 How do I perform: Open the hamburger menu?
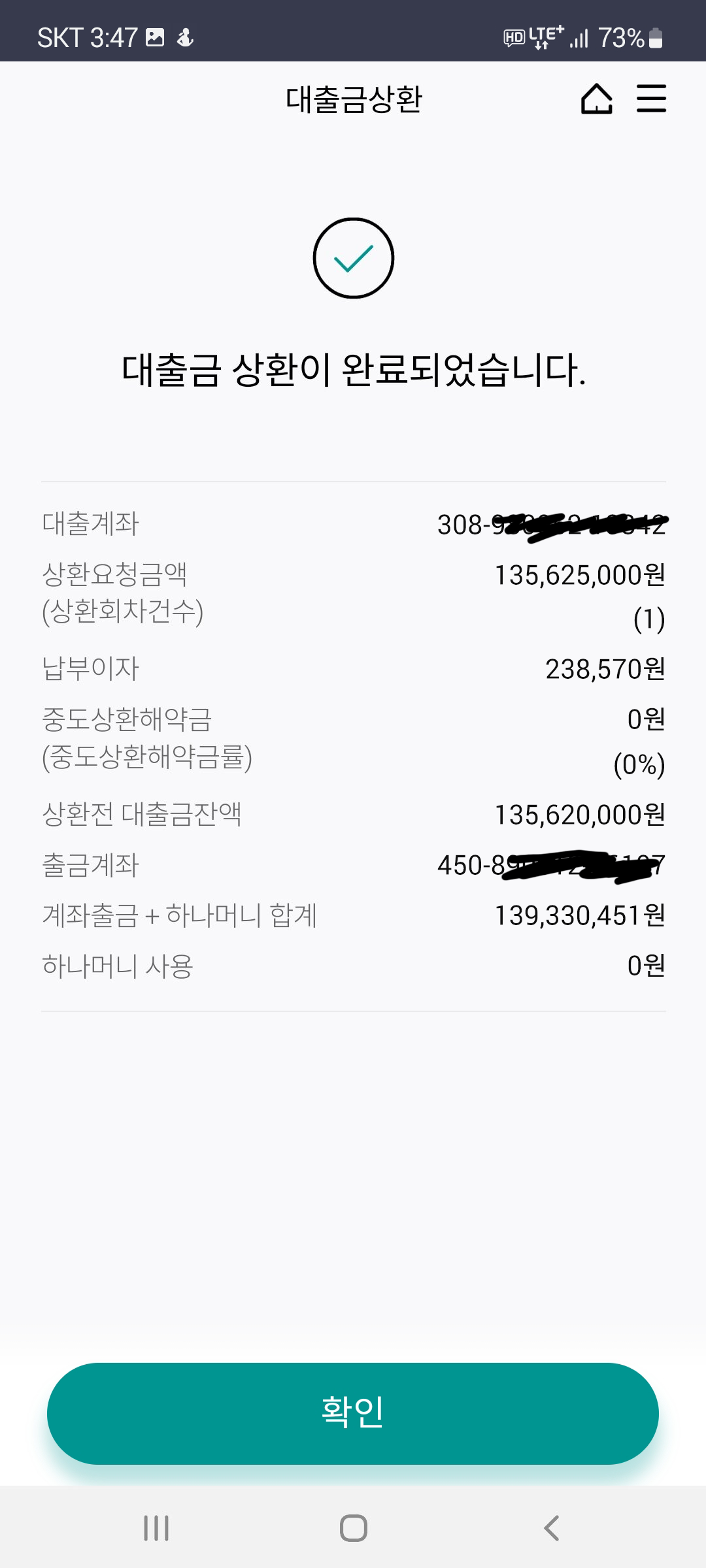tap(651, 99)
